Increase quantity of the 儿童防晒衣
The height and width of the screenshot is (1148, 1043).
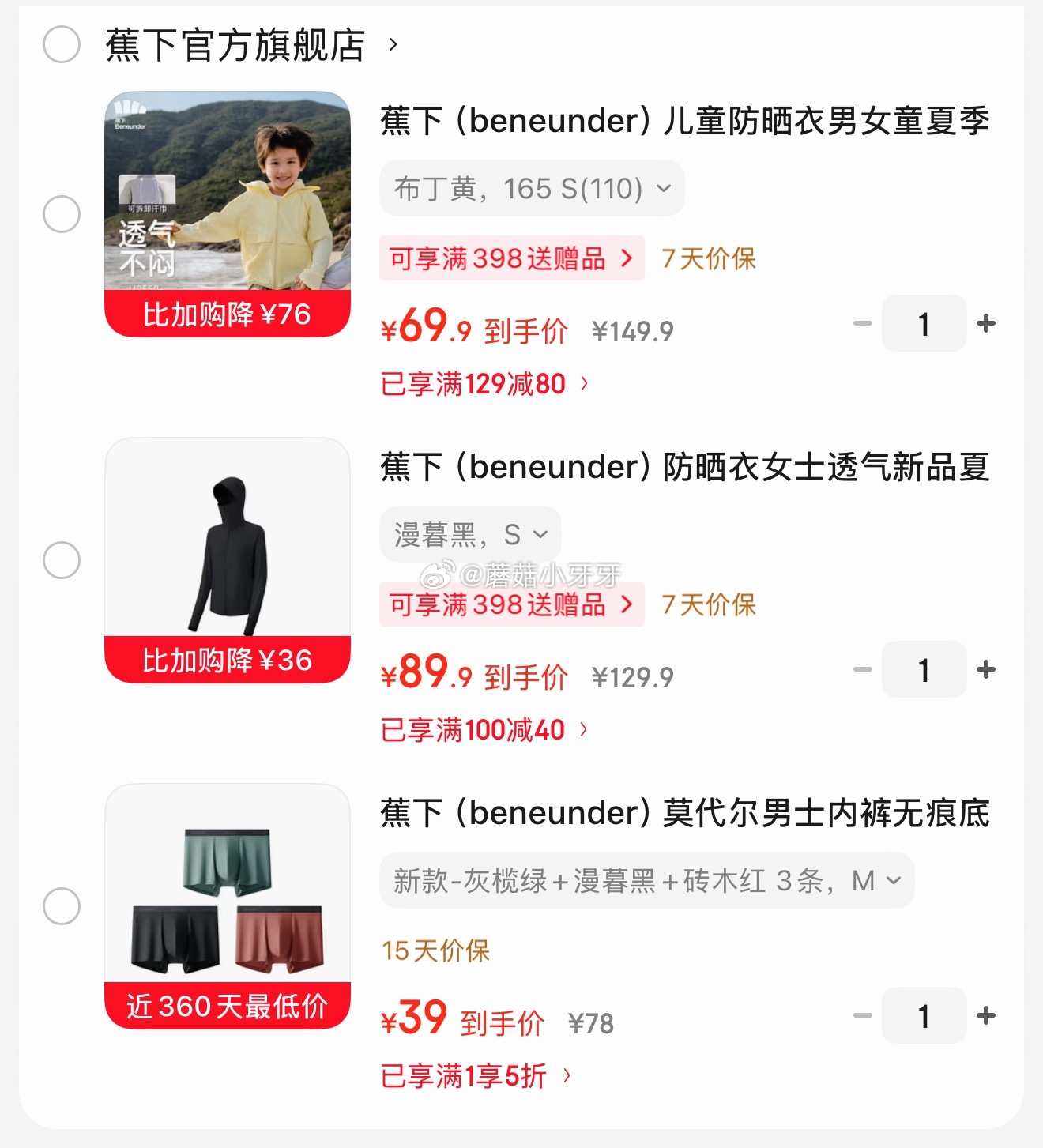pyautogui.click(x=985, y=323)
